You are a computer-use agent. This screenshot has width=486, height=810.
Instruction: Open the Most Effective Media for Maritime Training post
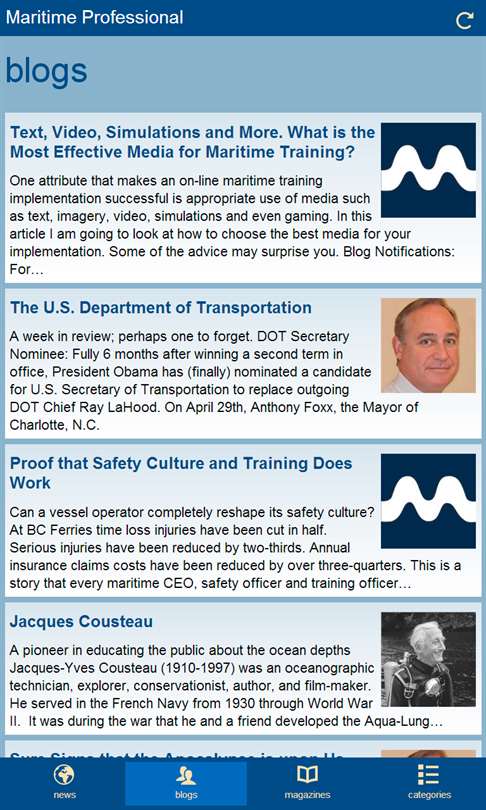(x=243, y=198)
